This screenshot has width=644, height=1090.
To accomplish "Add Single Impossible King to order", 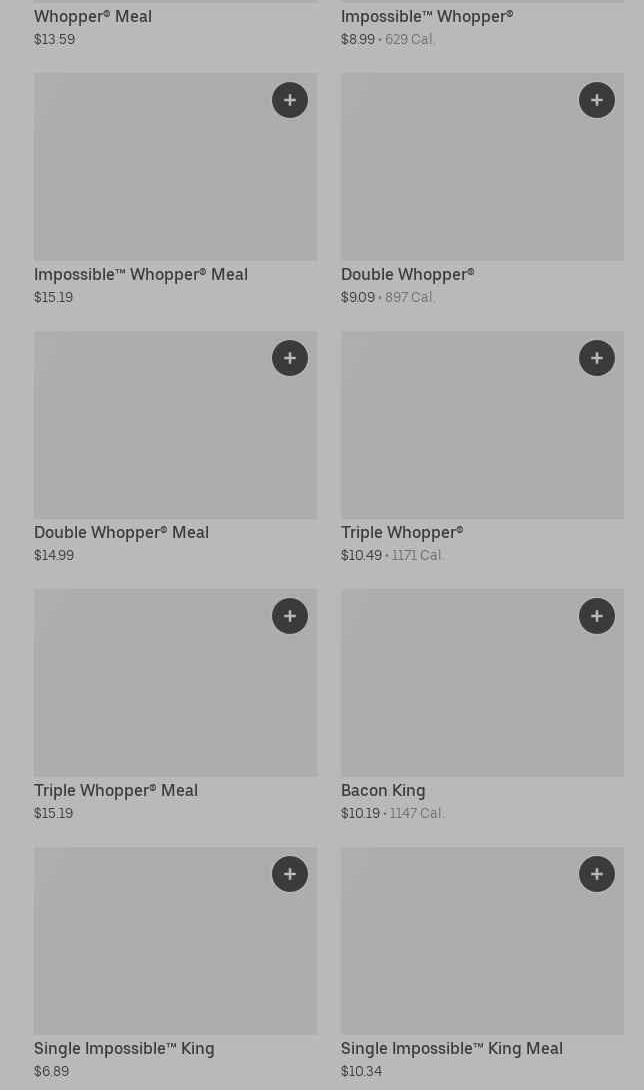I will pos(290,874).
